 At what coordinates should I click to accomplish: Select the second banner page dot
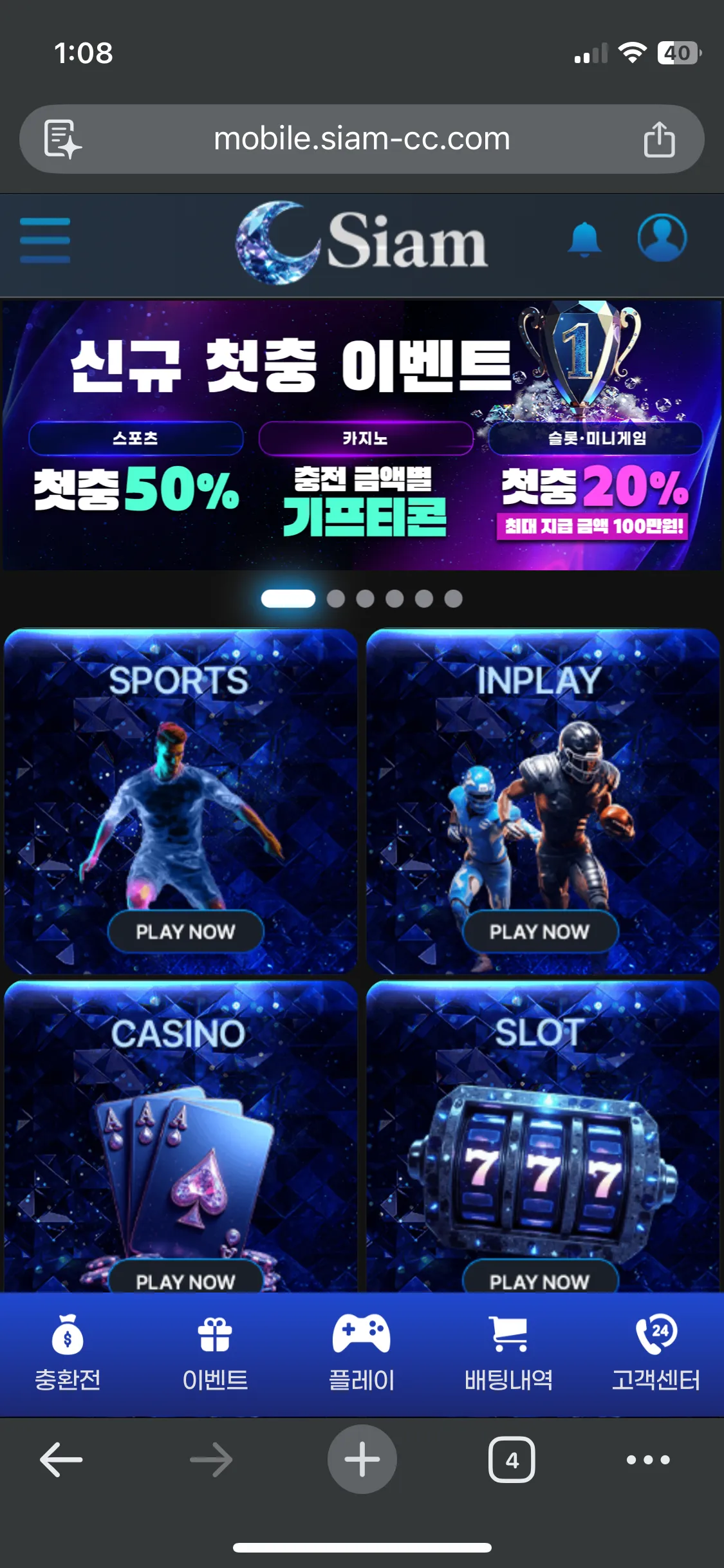pyautogui.click(x=335, y=599)
